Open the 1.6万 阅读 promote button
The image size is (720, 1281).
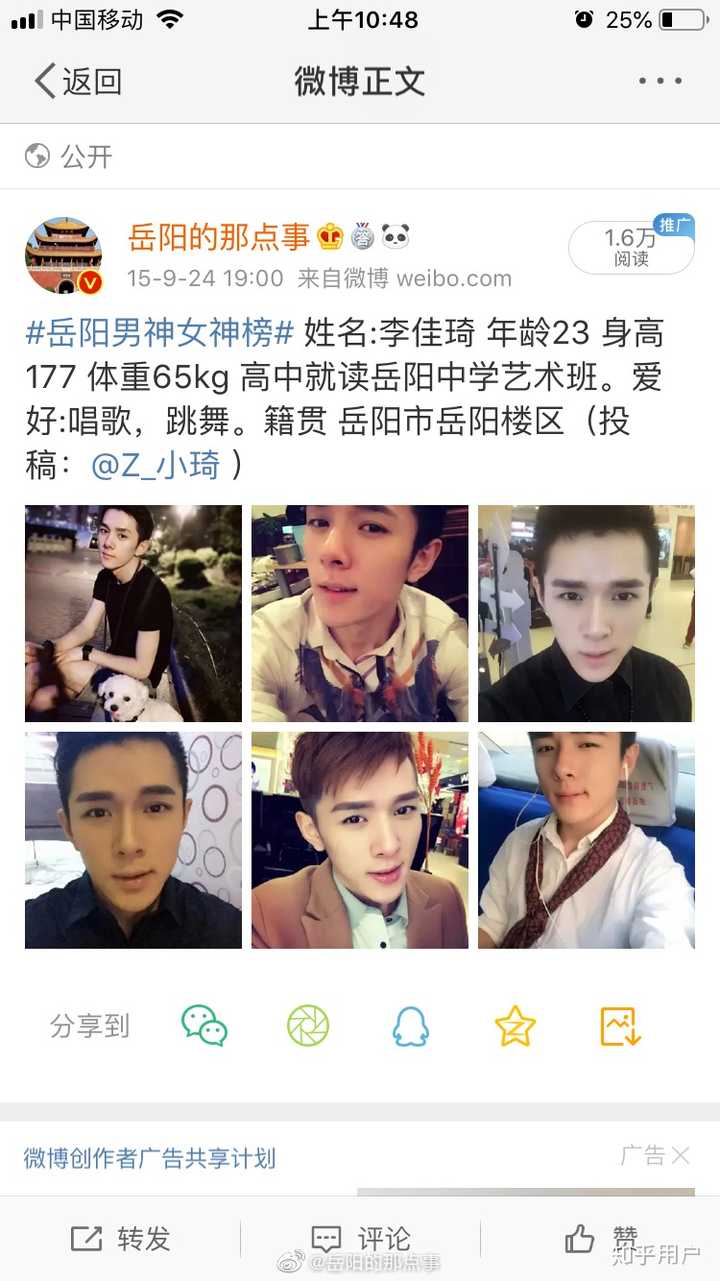(631, 246)
